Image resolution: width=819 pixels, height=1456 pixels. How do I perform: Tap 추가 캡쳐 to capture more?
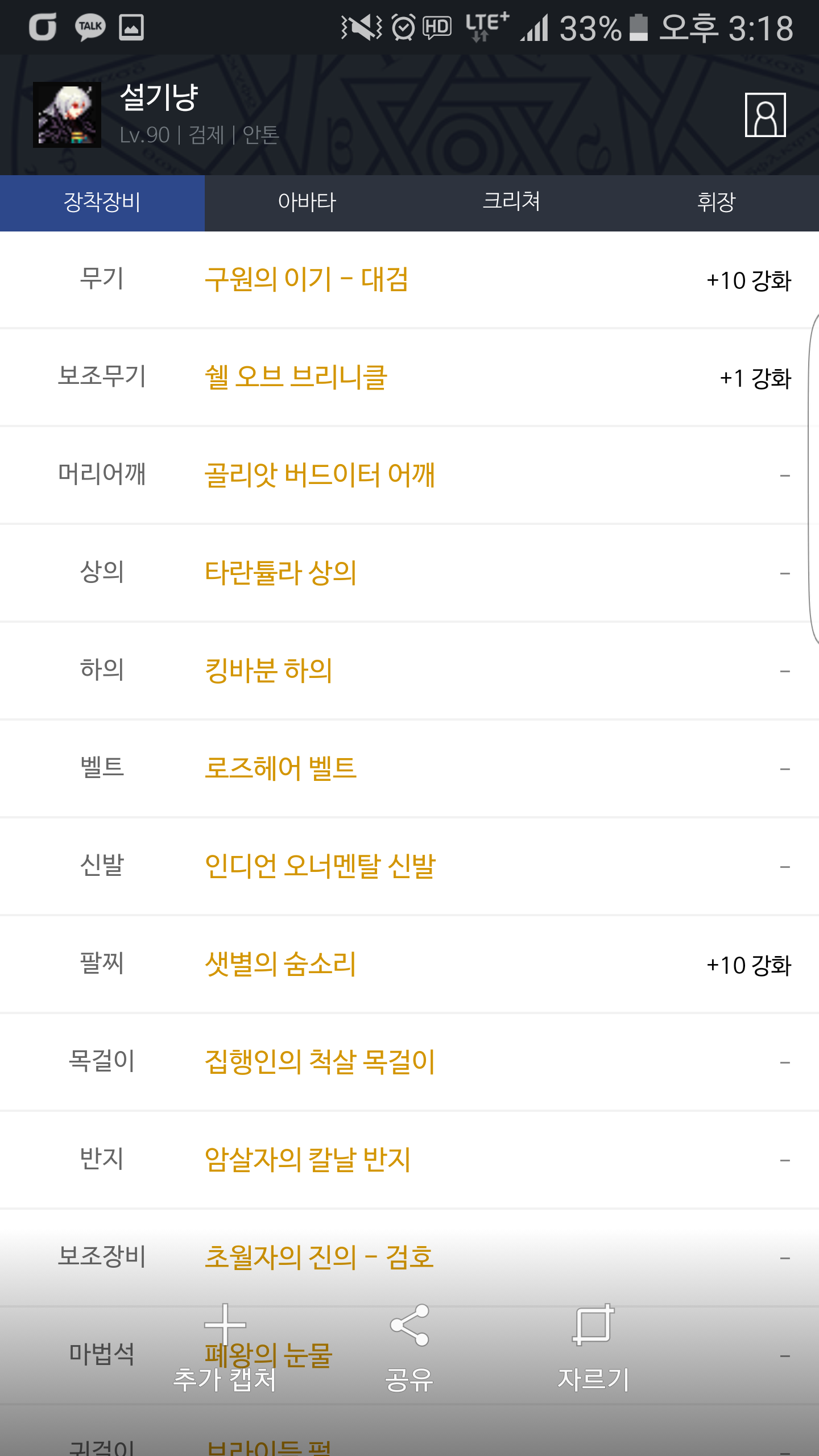coord(225,1348)
